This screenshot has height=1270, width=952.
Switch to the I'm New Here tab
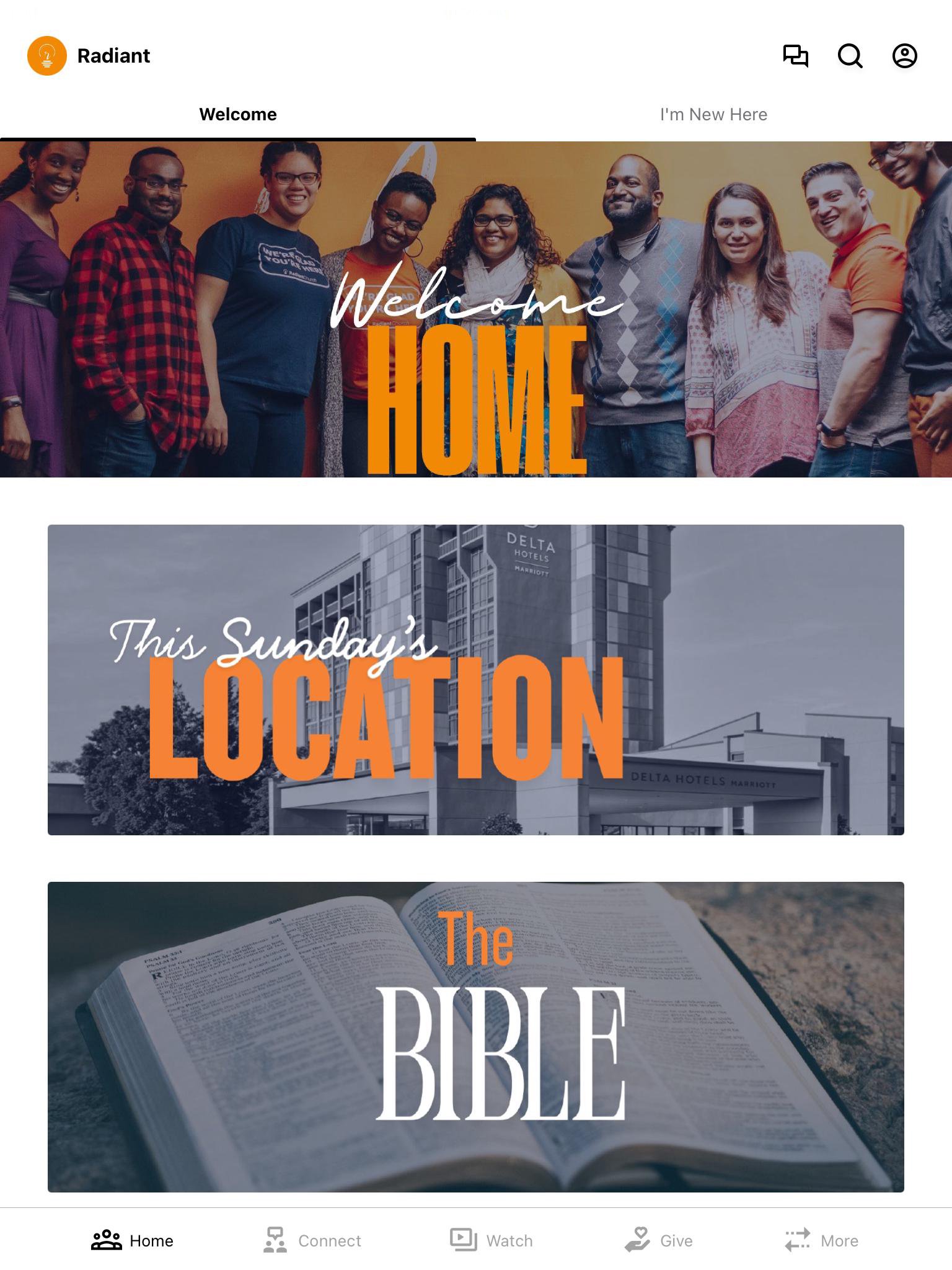(x=713, y=115)
